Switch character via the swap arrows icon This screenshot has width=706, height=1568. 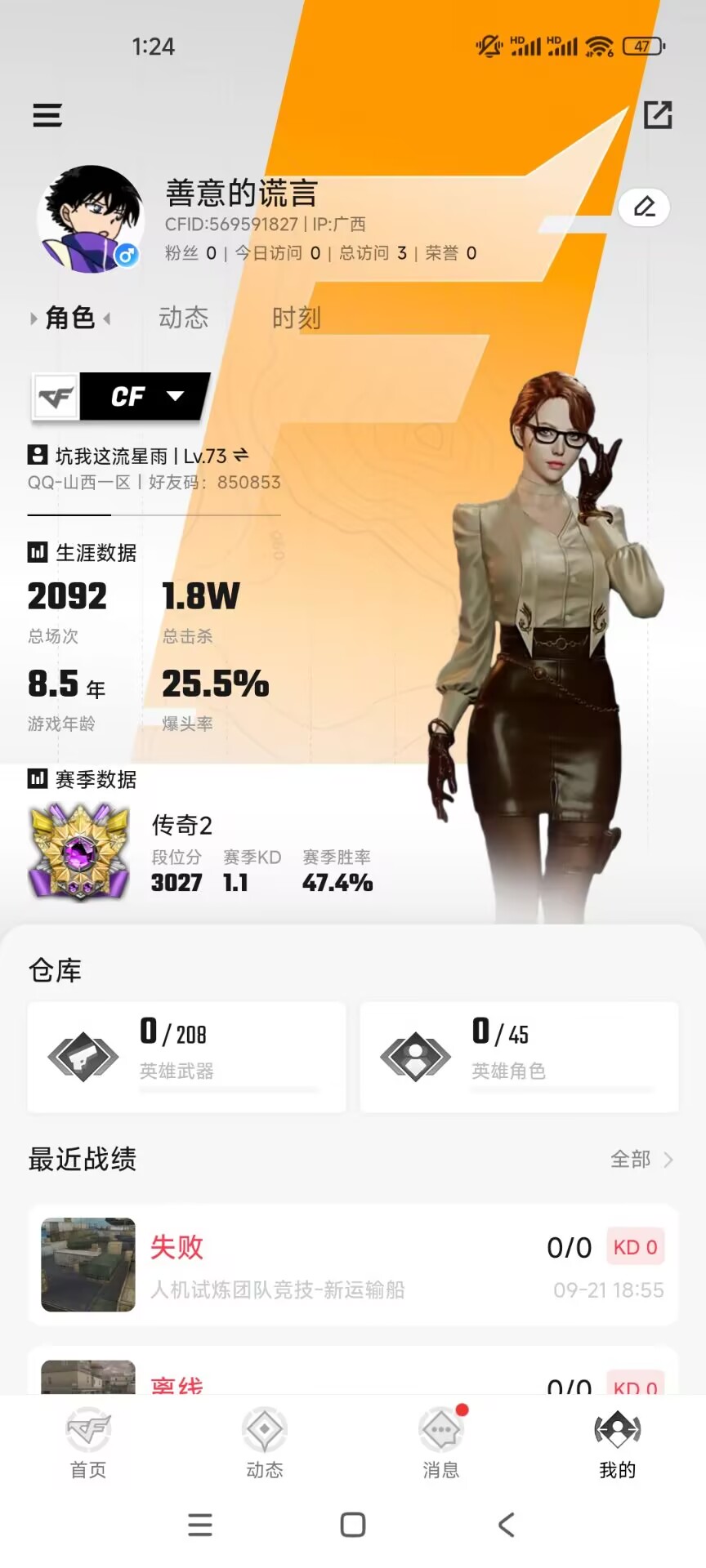click(x=241, y=455)
